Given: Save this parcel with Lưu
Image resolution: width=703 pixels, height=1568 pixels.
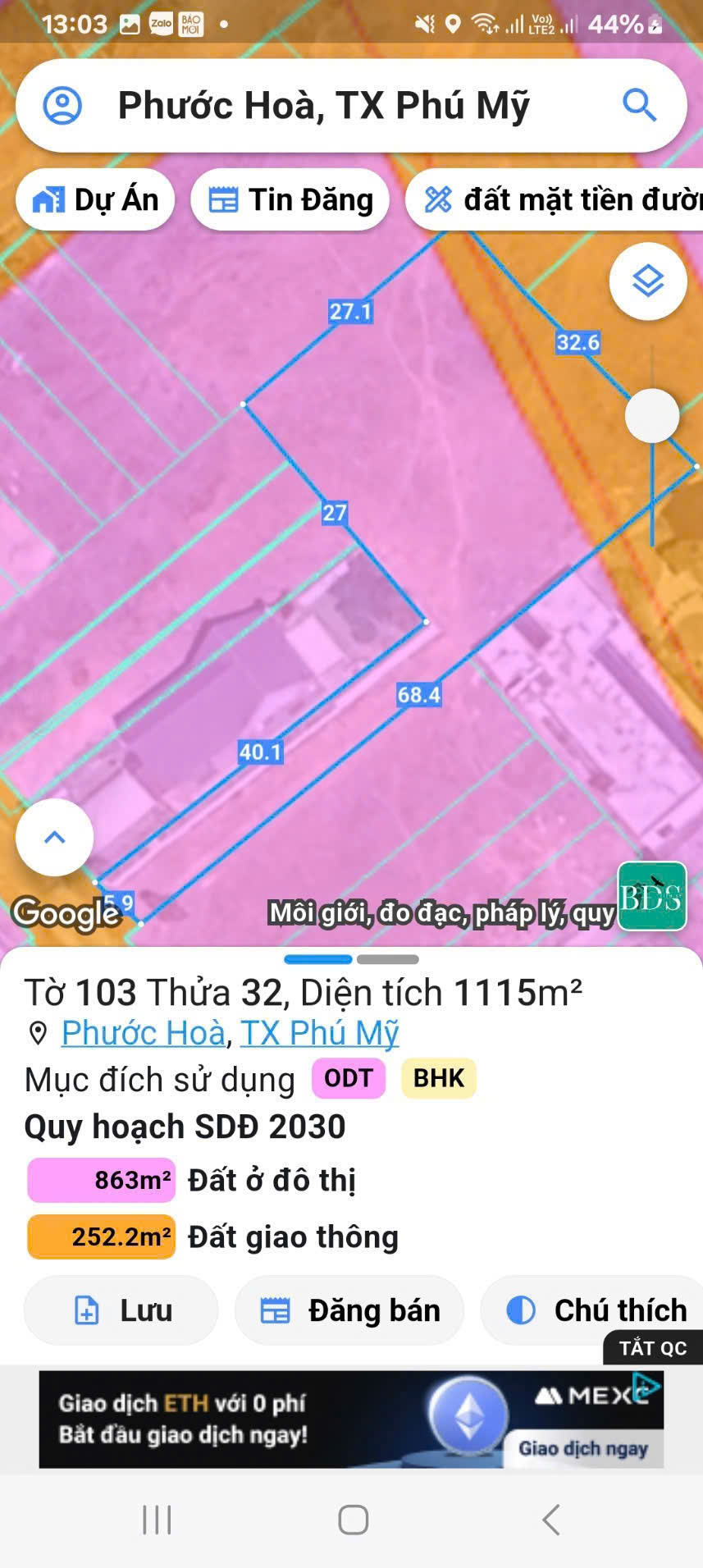Looking at the screenshot, I should tap(121, 1310).
